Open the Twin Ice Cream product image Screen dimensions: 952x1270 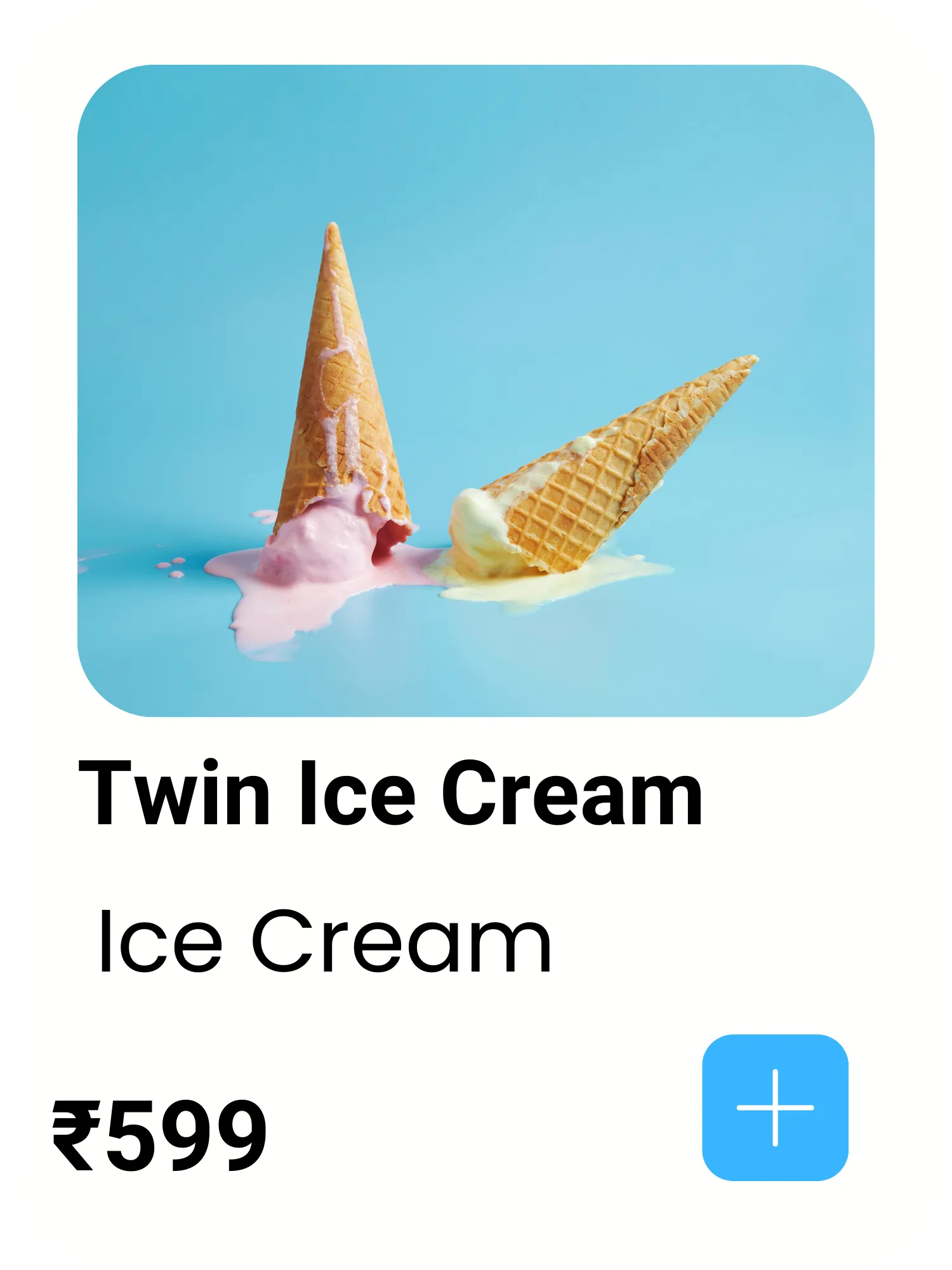(476, 391)
